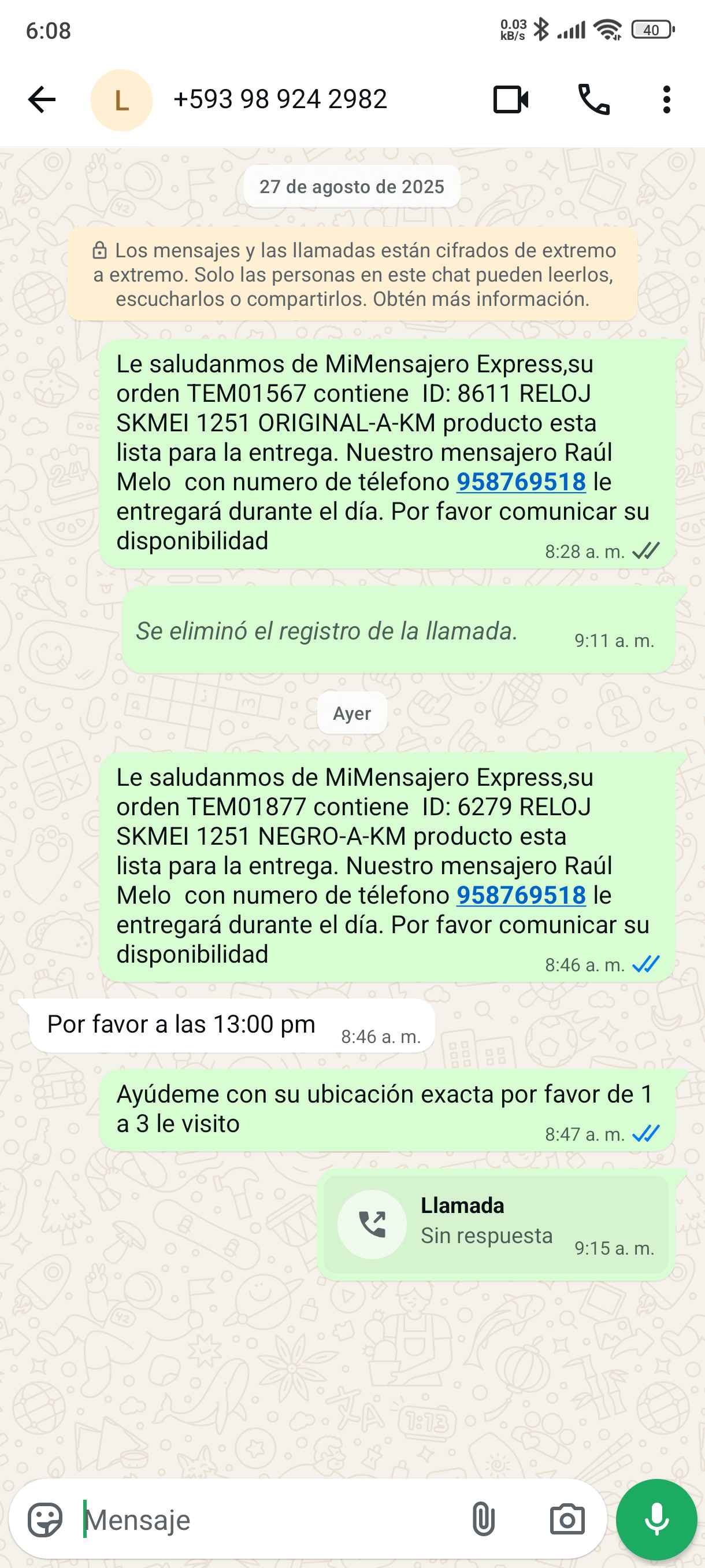Start a voice call with this contact
The width and height of the screenshot is (705, 1568).
593,100
